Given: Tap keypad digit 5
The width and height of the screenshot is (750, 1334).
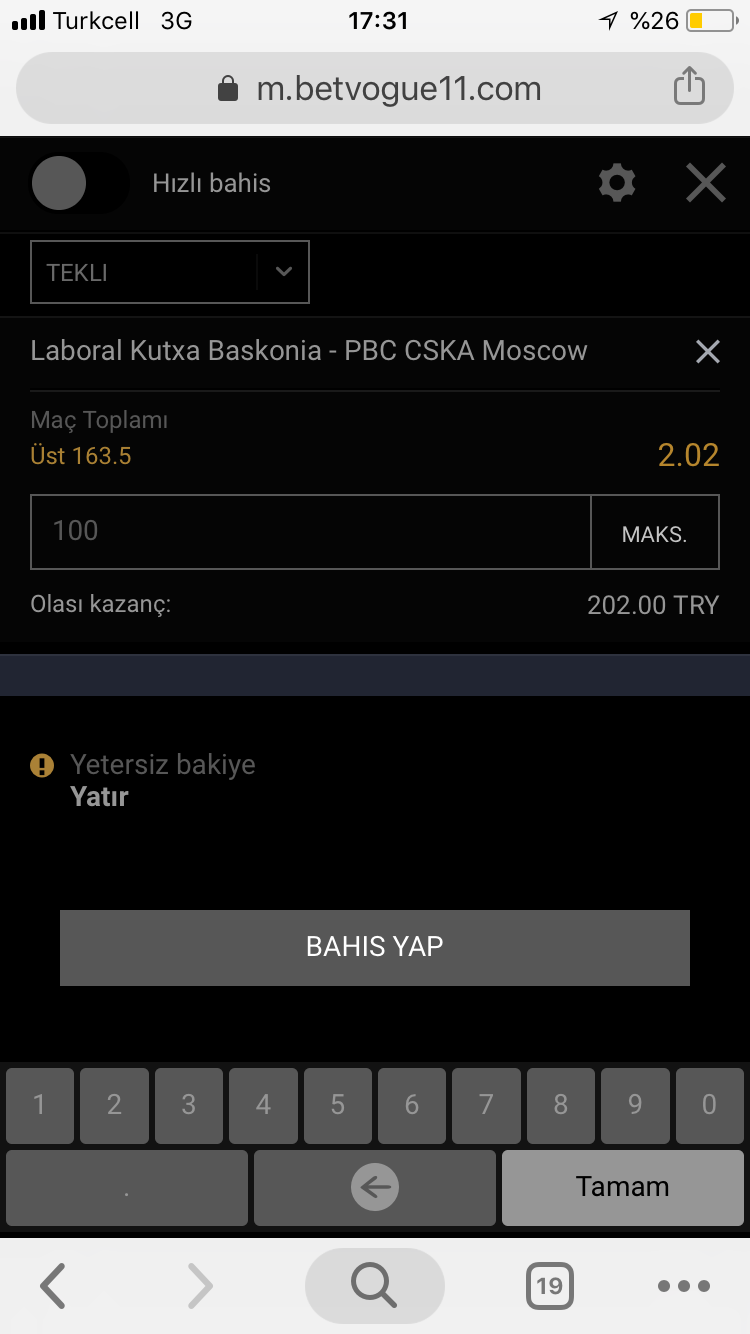Looking at the screenshot, I should pos(337,1105).
